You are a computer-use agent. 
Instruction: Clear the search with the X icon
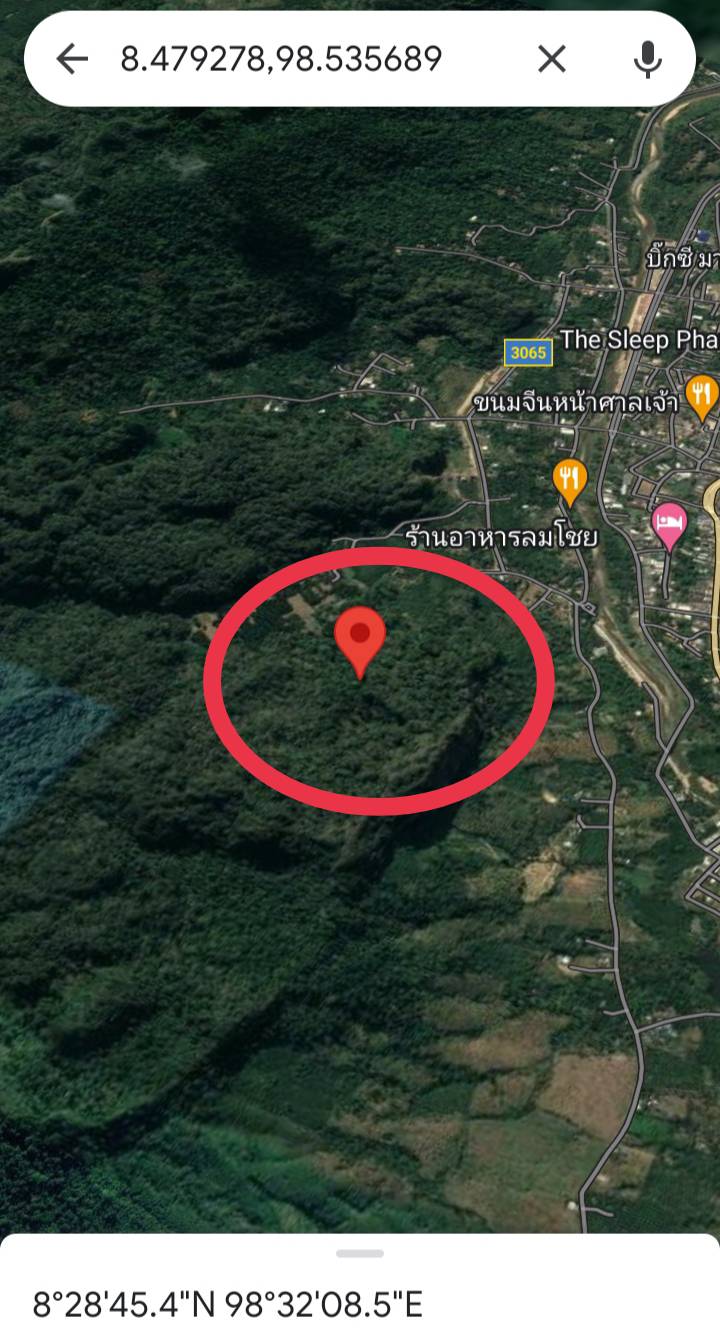pyautogui.click(x=552, y=60)
